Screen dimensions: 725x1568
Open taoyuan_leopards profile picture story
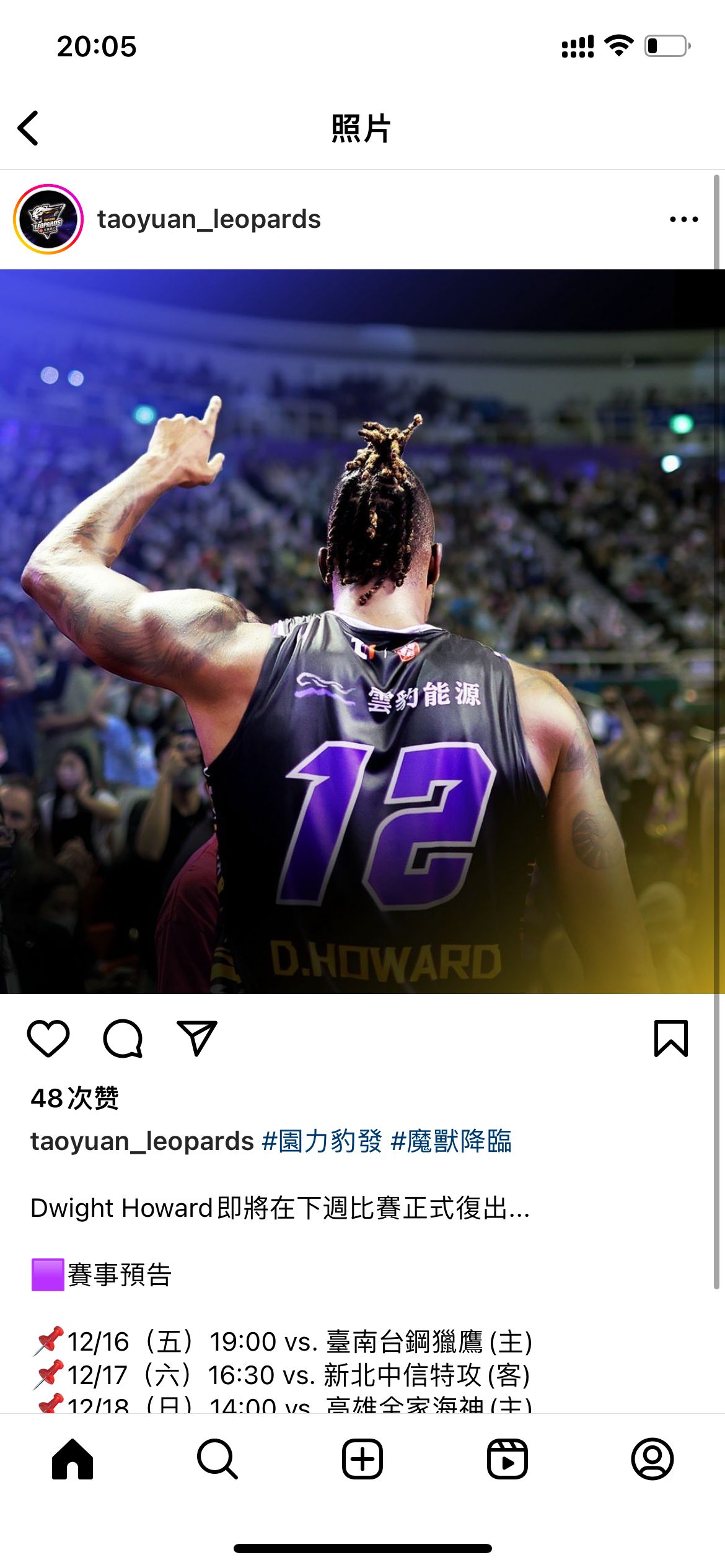[48, 219]
